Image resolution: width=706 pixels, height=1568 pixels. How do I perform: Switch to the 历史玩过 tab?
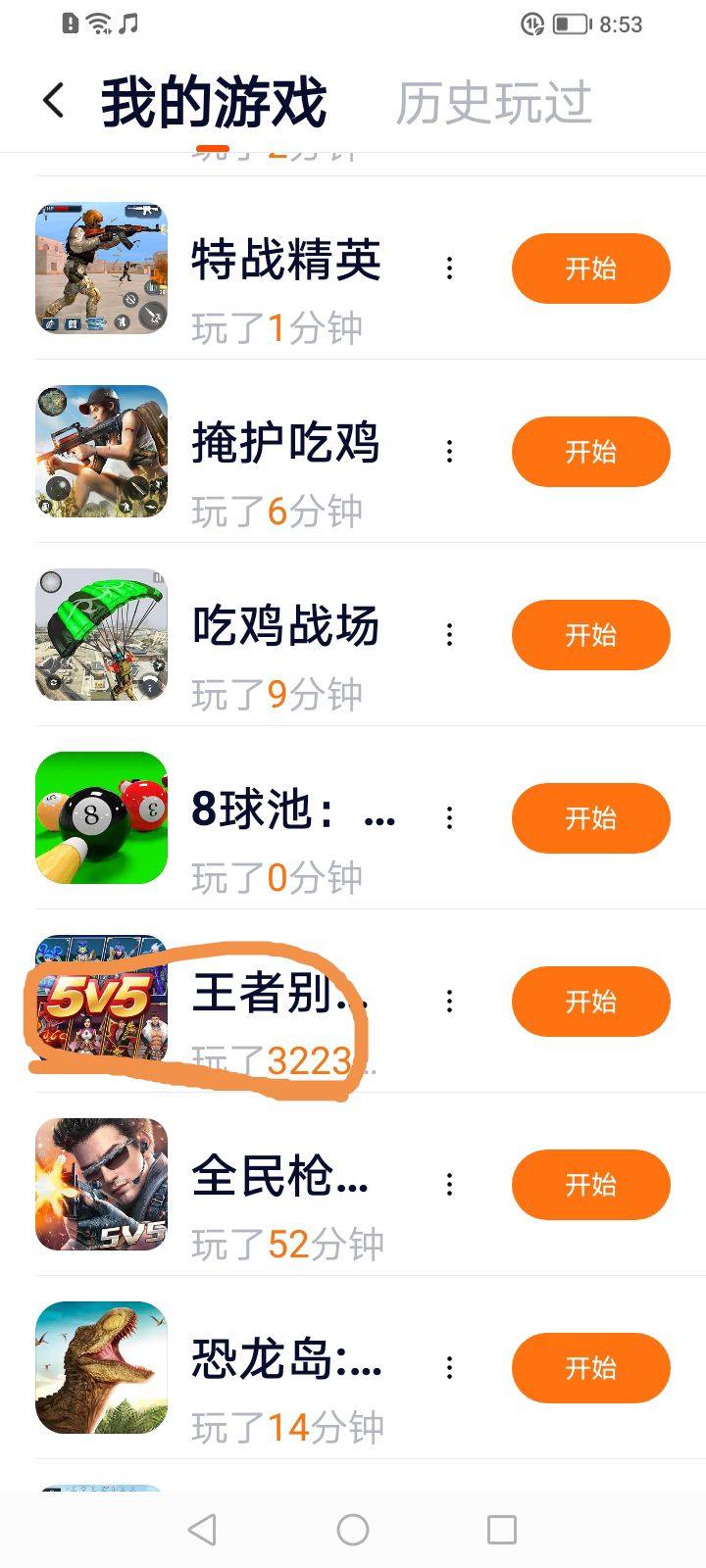coord(493,103)
